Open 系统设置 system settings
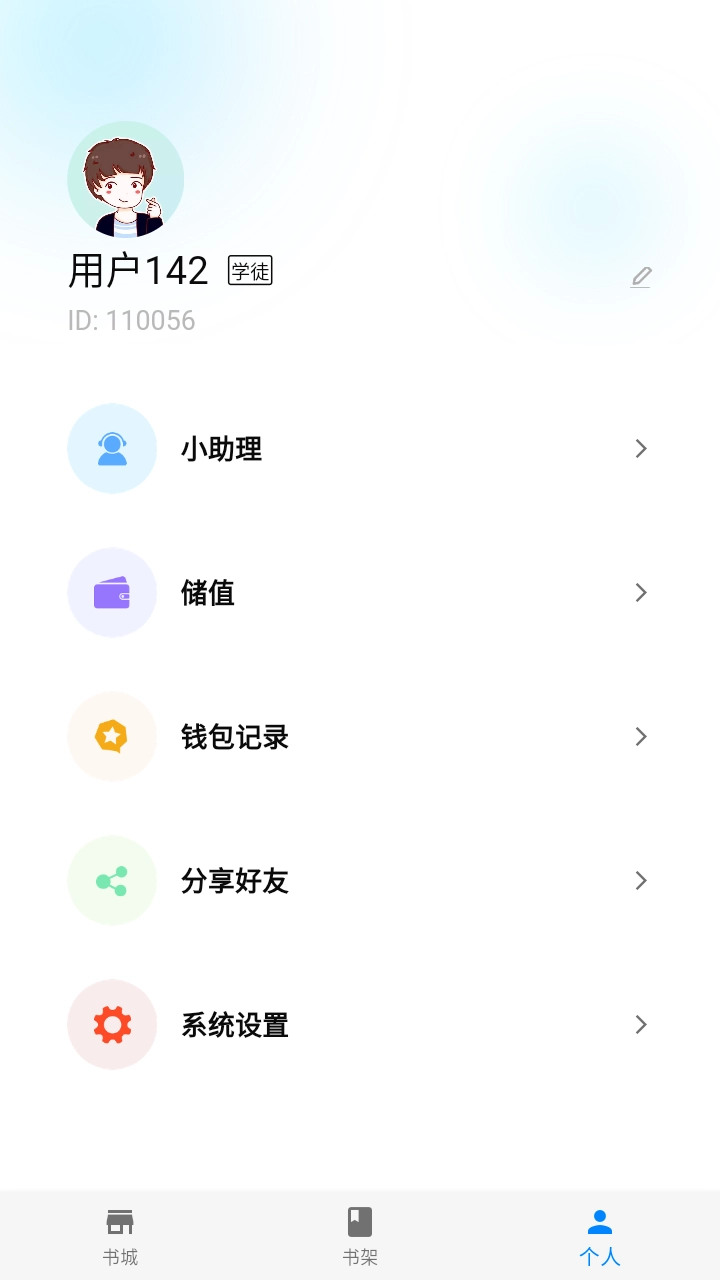Image resolution: width=720 pixels, height=1280 pixels. [x=360, y=1025]
